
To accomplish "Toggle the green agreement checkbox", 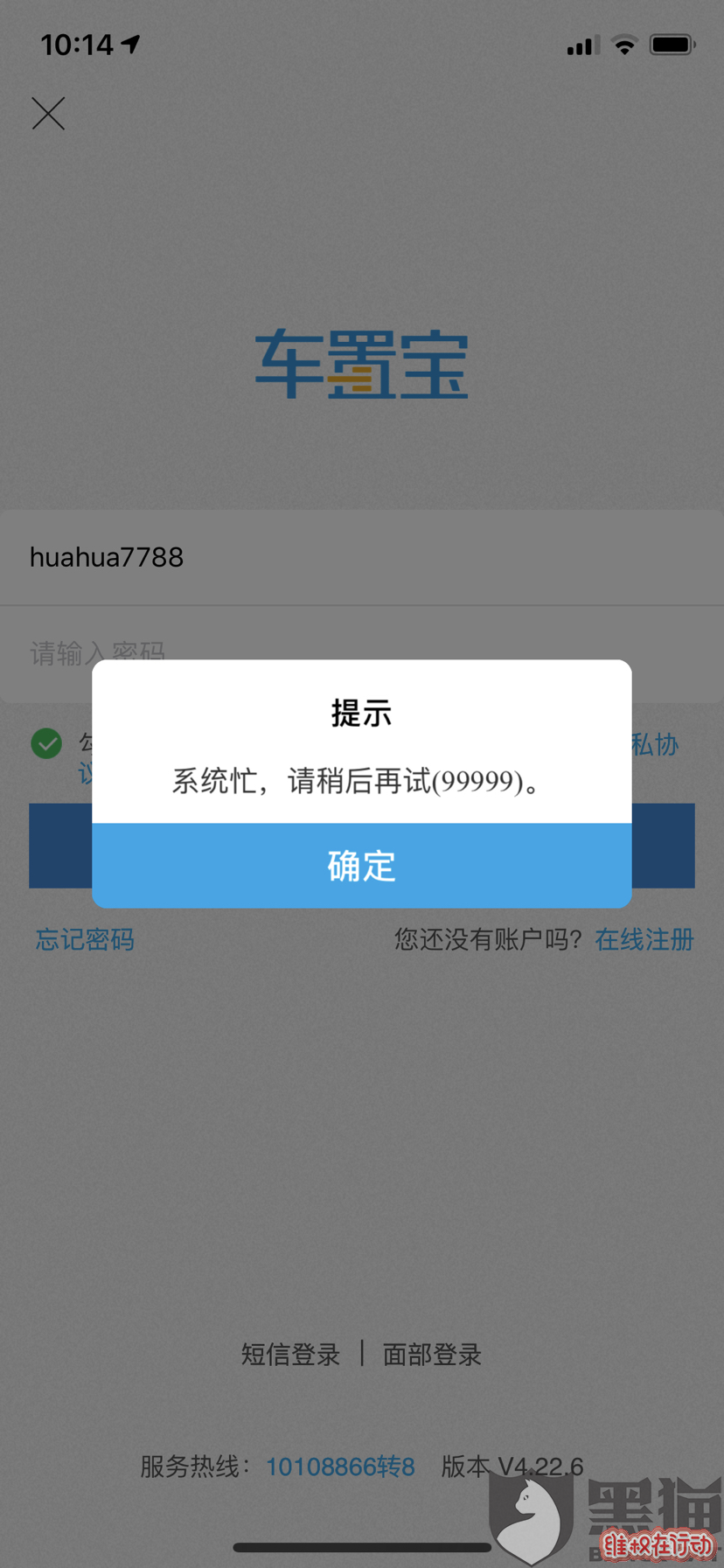I will [46, 744].
